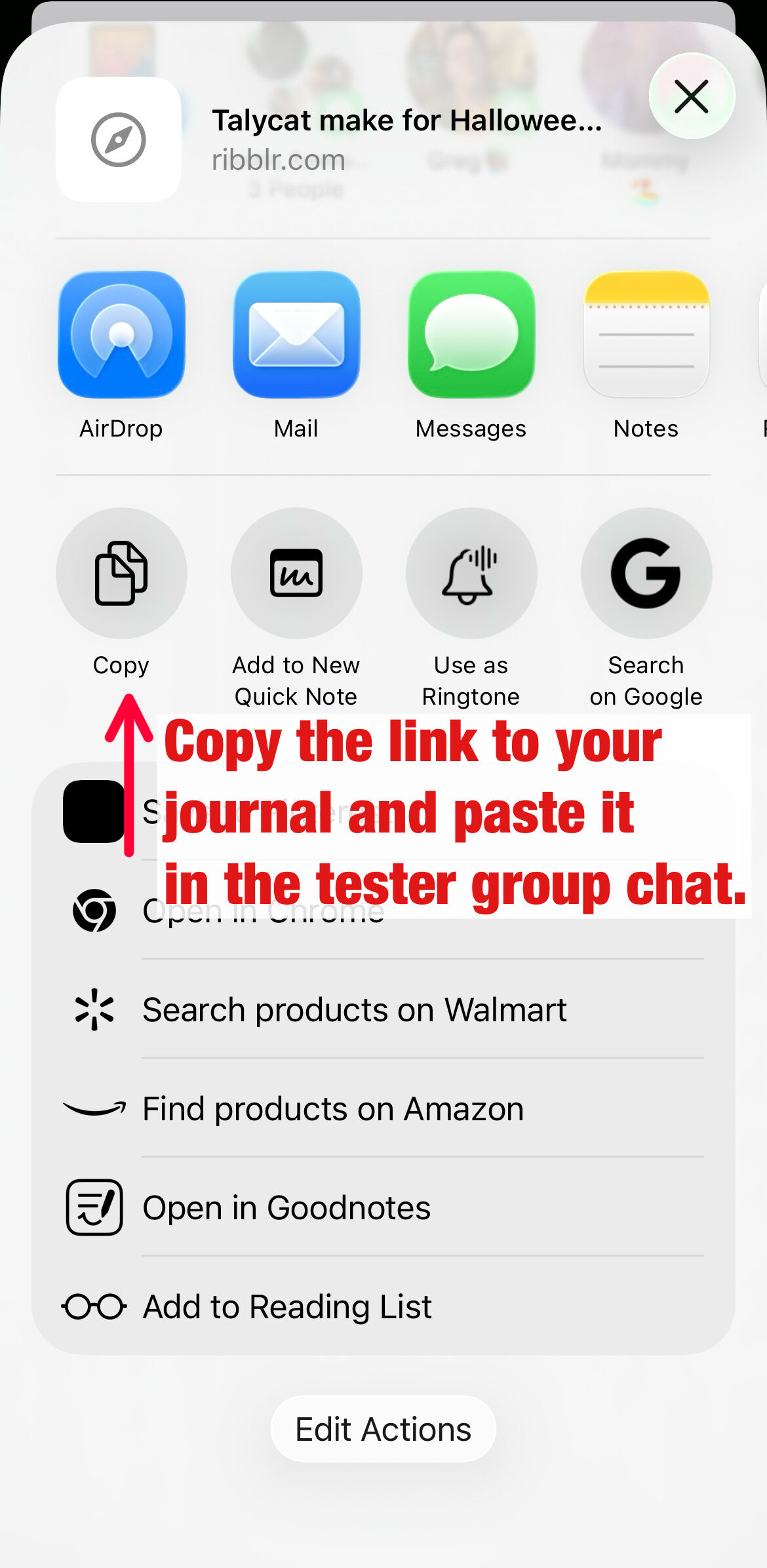Find products on Amazon

[x=383, y=1108]
